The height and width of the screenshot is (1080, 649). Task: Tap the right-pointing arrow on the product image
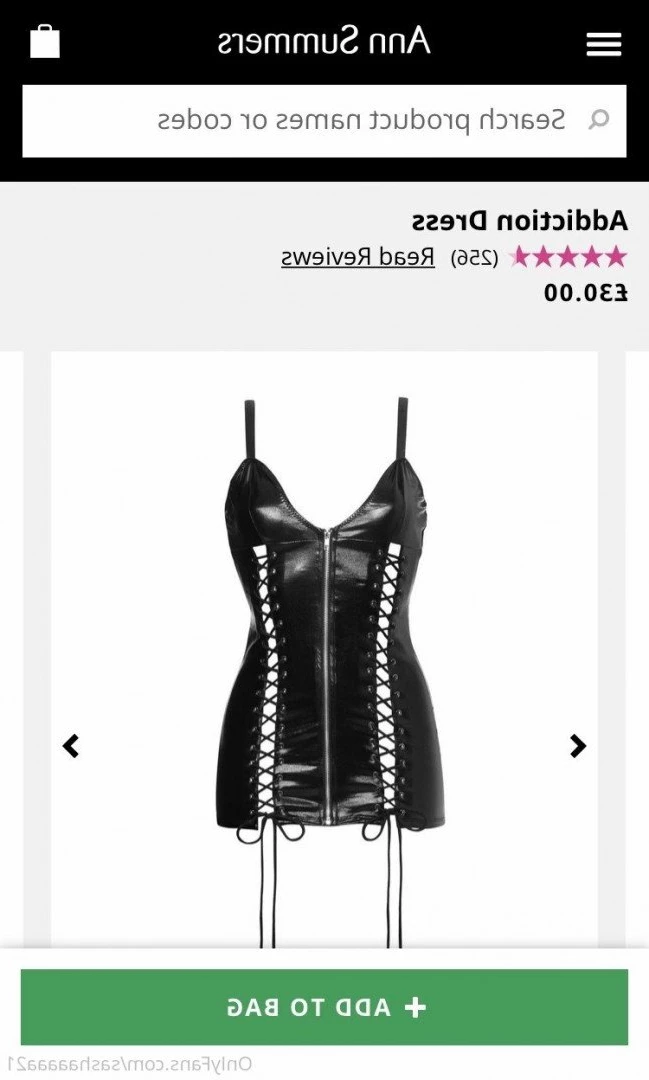pos(578,746)
